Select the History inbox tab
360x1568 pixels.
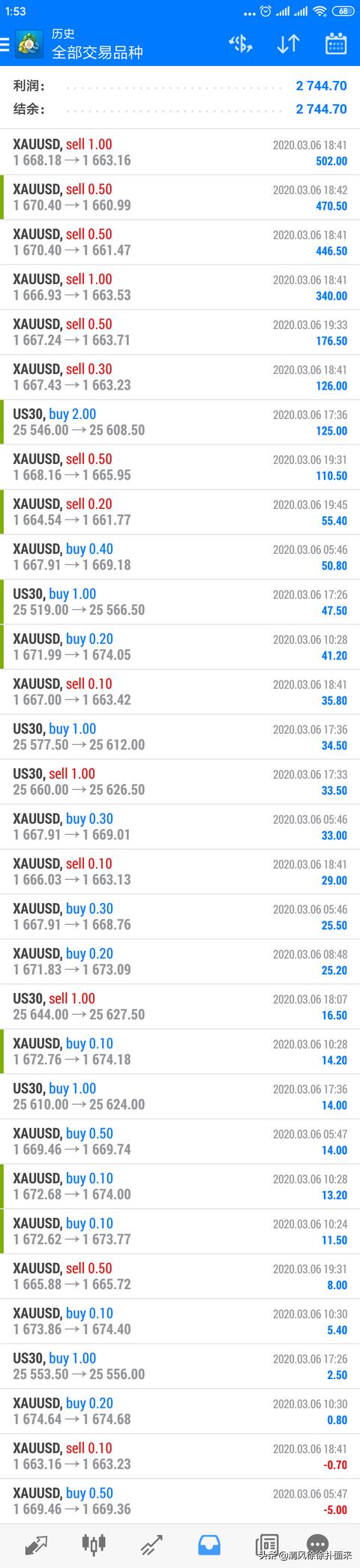[x=209, y=1546]
